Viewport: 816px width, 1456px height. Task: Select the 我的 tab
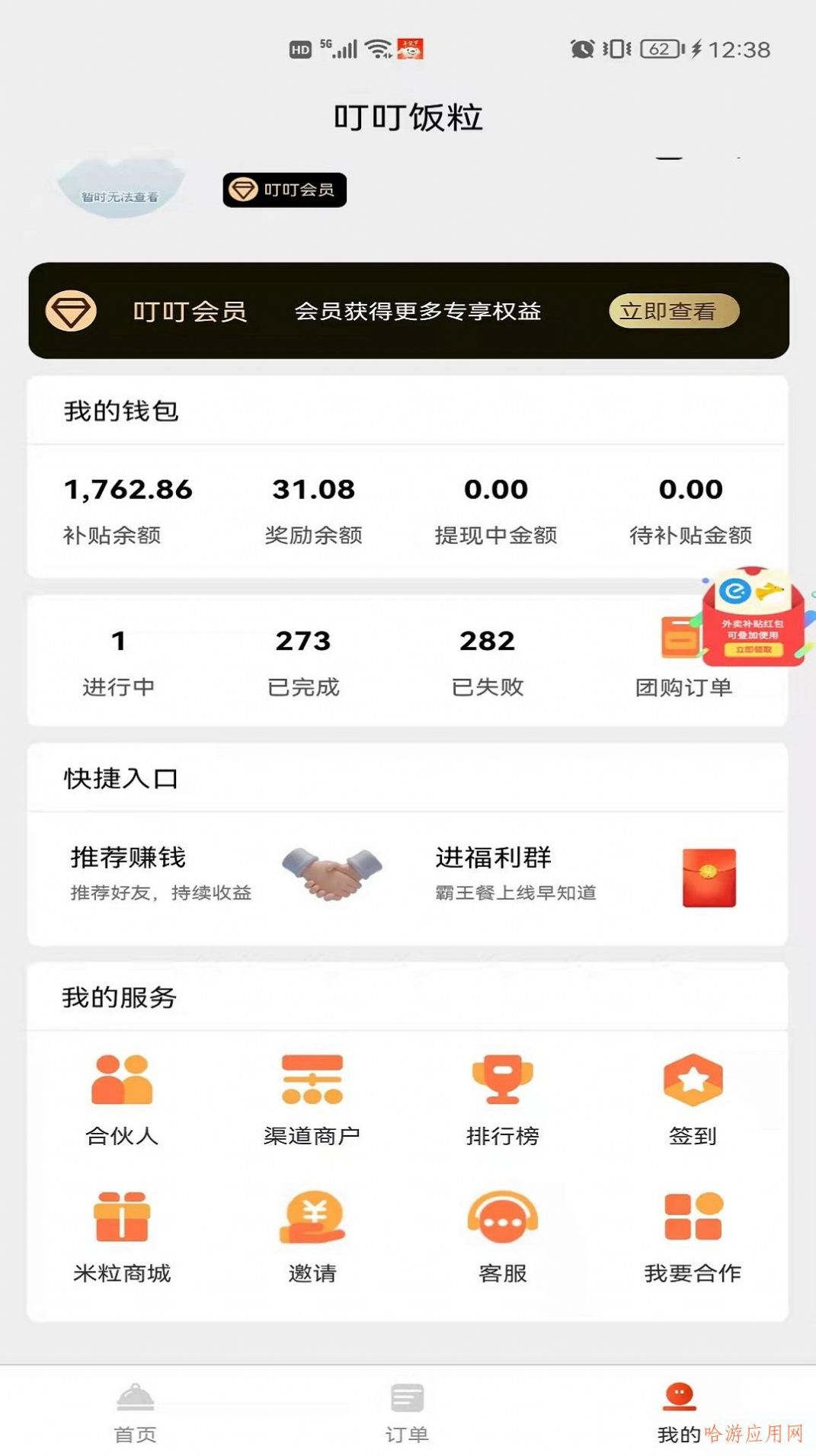tap(679, 1413)
